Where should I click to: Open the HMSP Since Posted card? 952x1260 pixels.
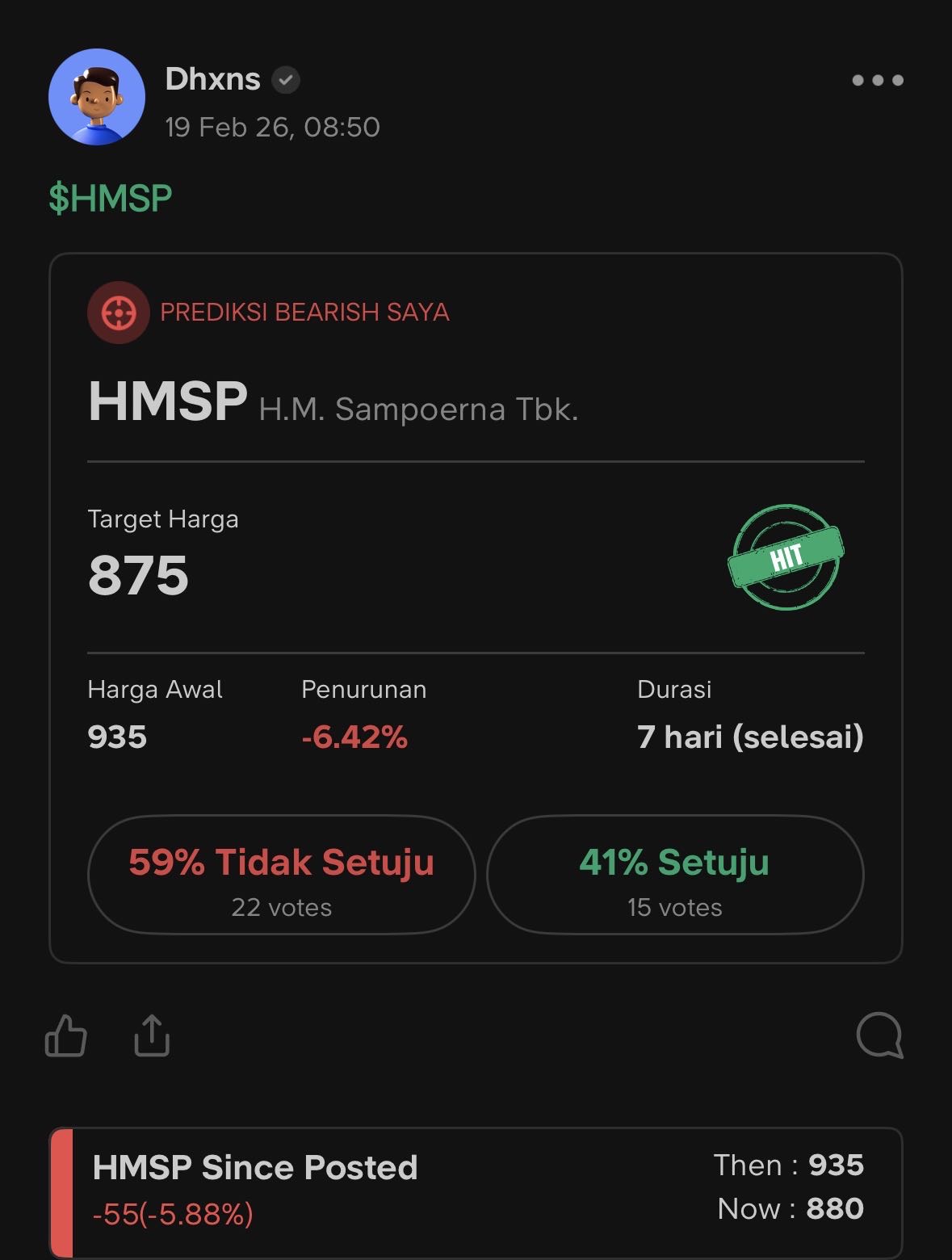476,1191
